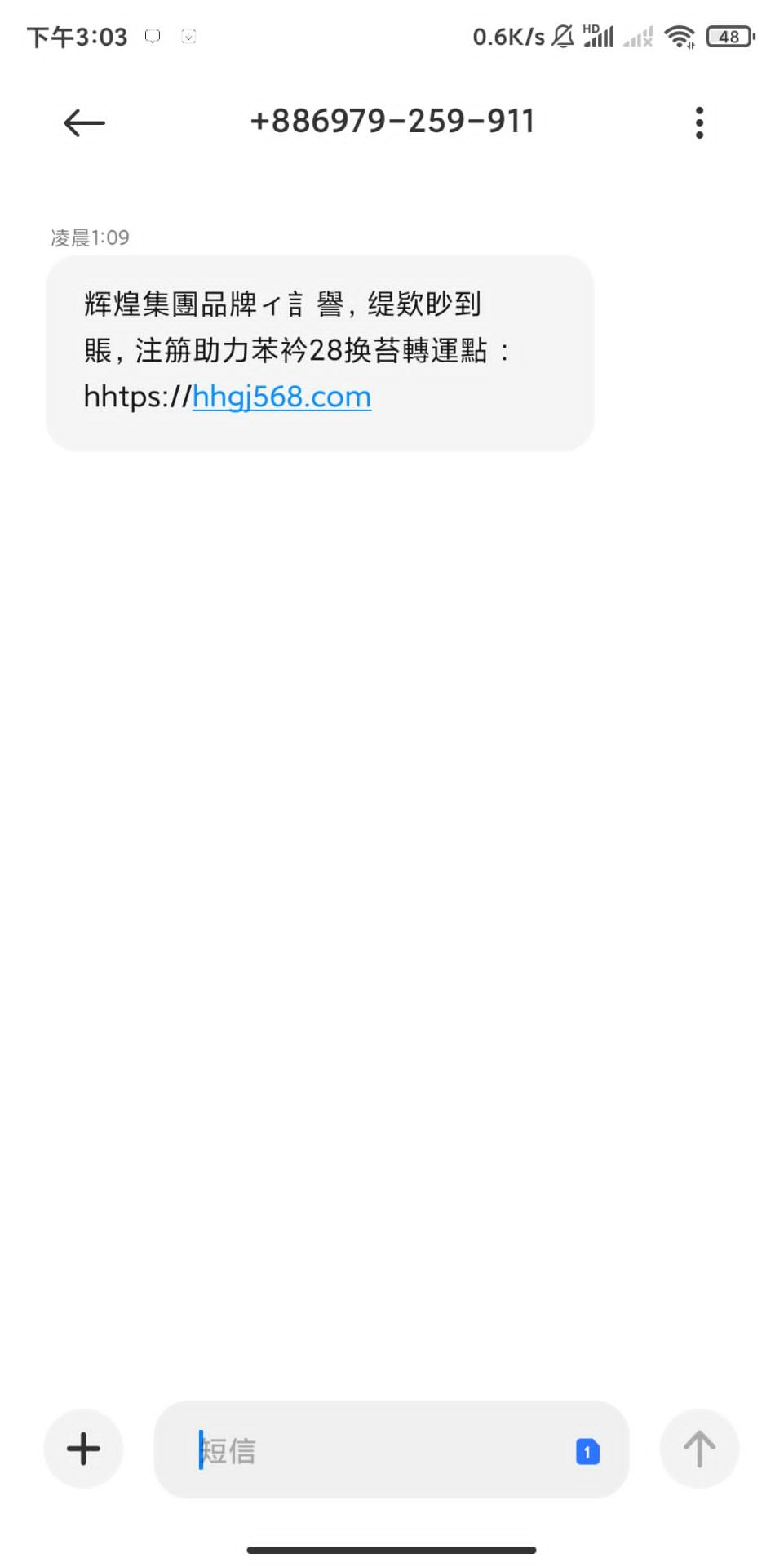
Task: Open the hhgj568.com link
Action: [x=281, y=397]
